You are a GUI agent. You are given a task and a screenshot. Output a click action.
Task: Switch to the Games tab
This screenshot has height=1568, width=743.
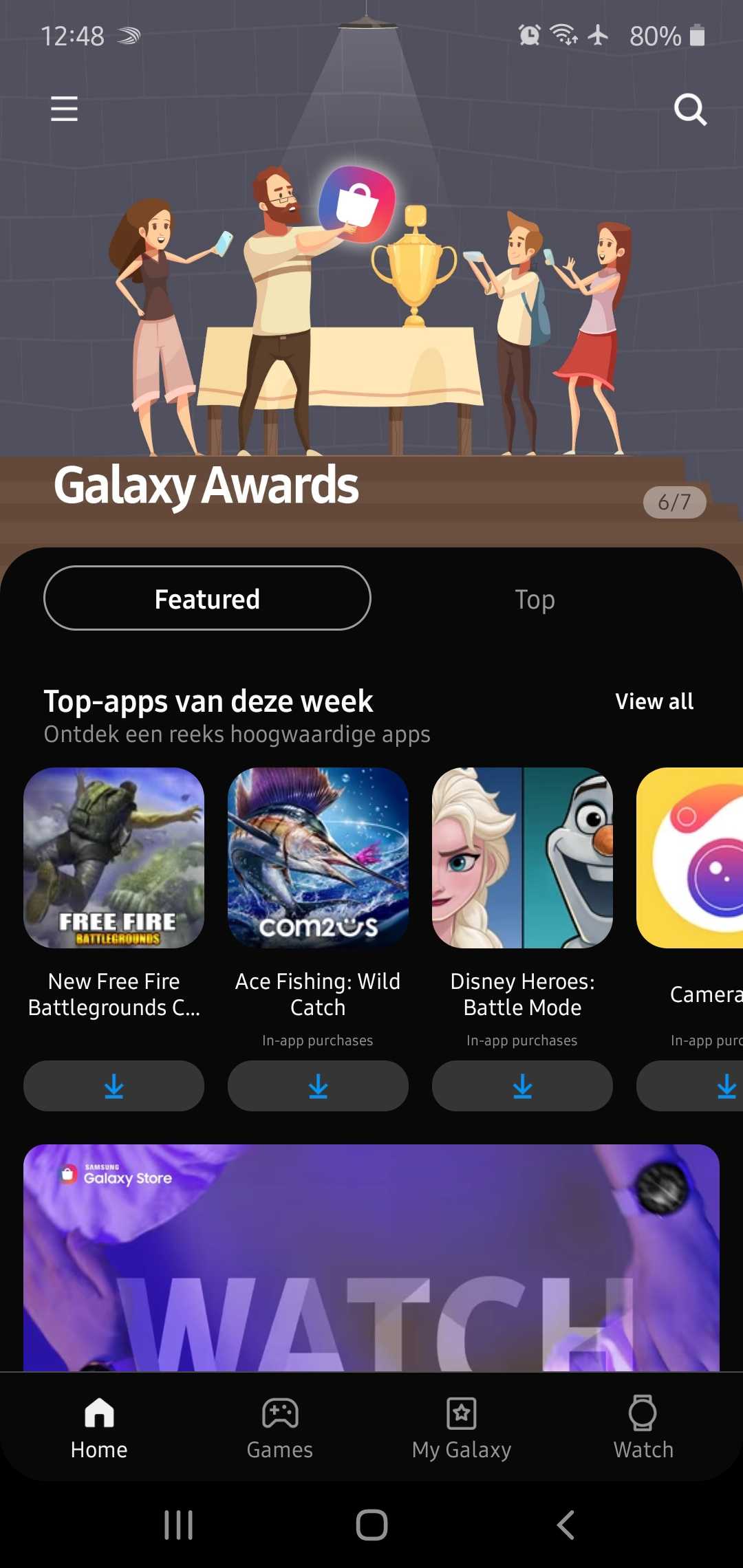pyautogui.click(x=280, y=1428)
